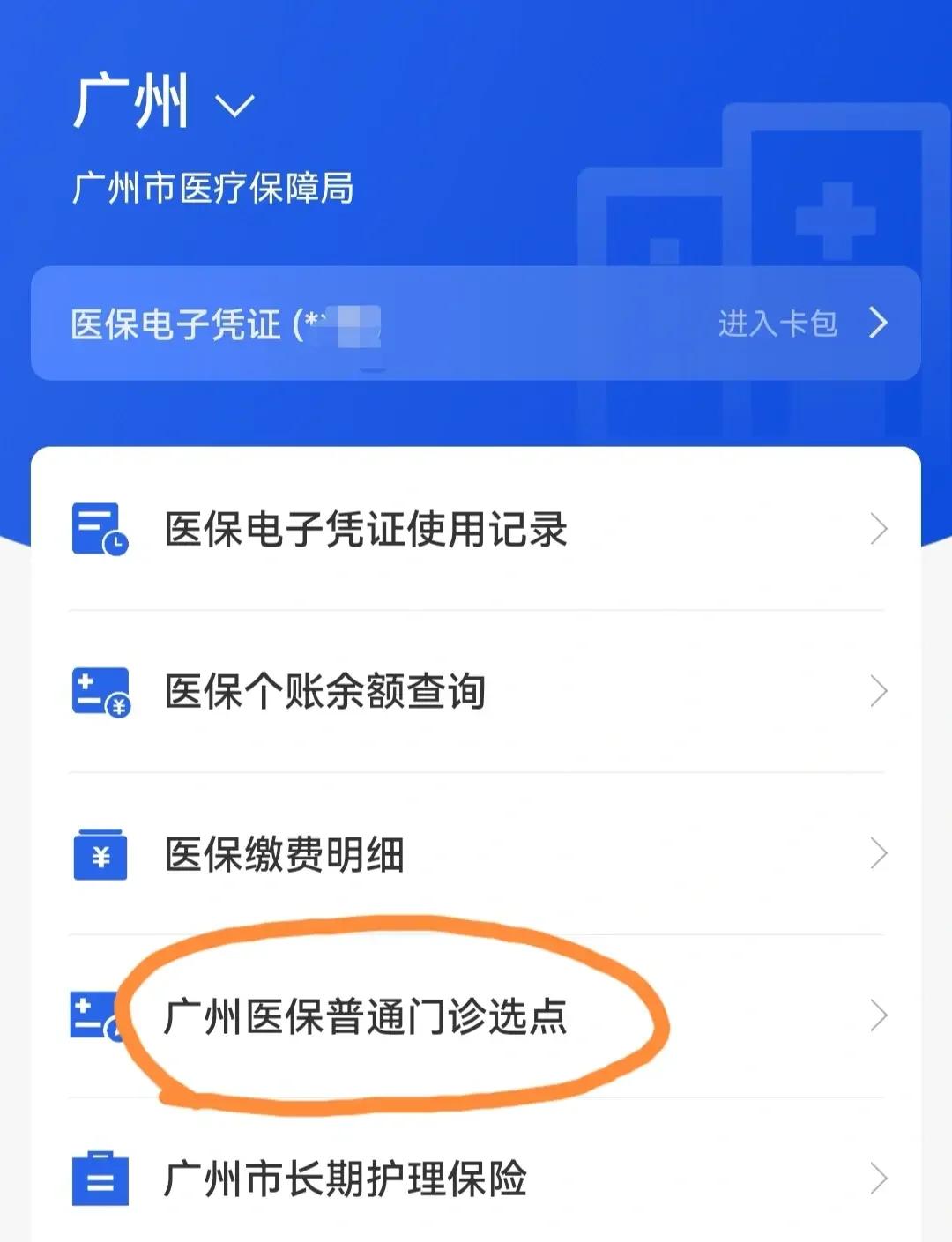Enter the 医保电子凭证 card wallet
Image resolution: width=952 pixels, height=1242 pixels.
click(x=800, y=324)
